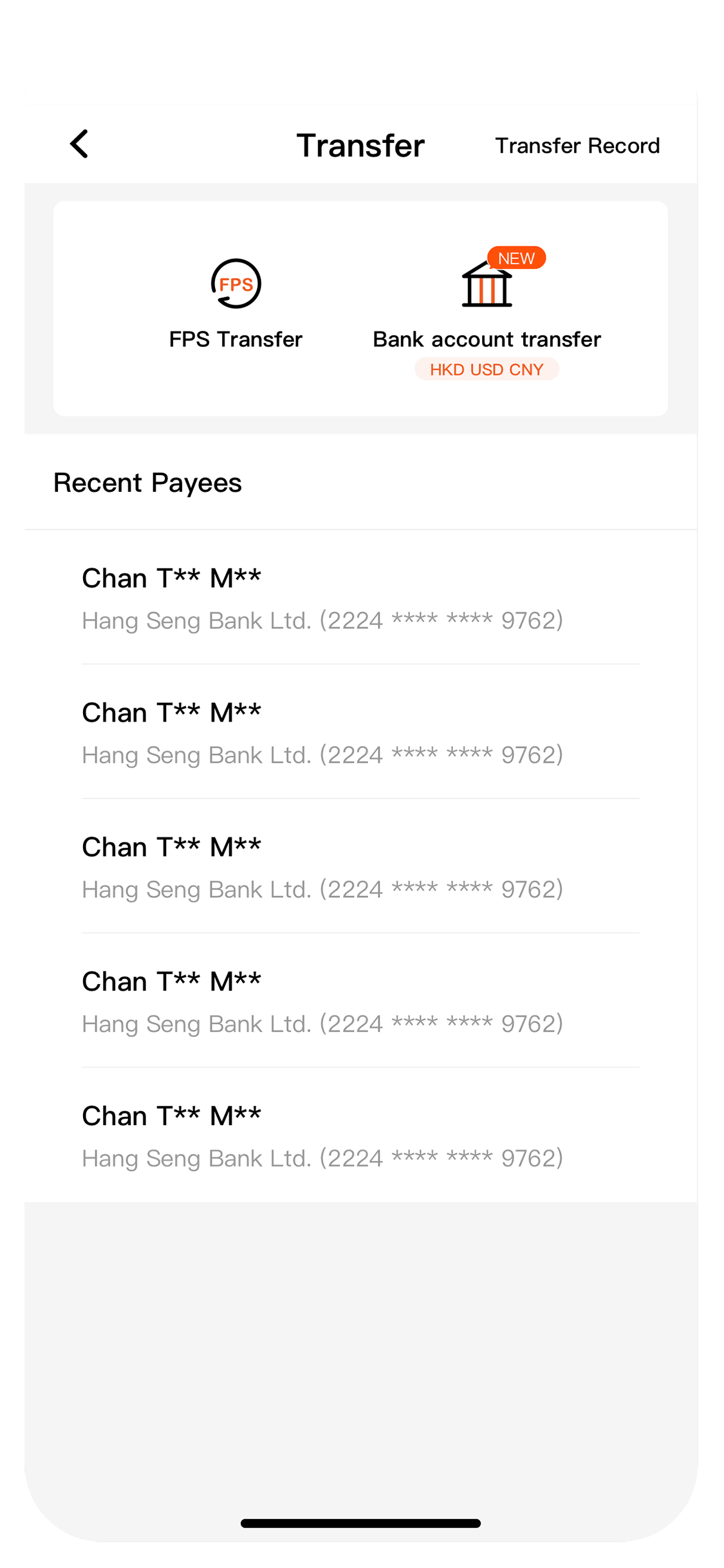The width and height of the screenshot is (724, 1568).
Task: Go back from the Transfer screen
Action: click(79, 144)
